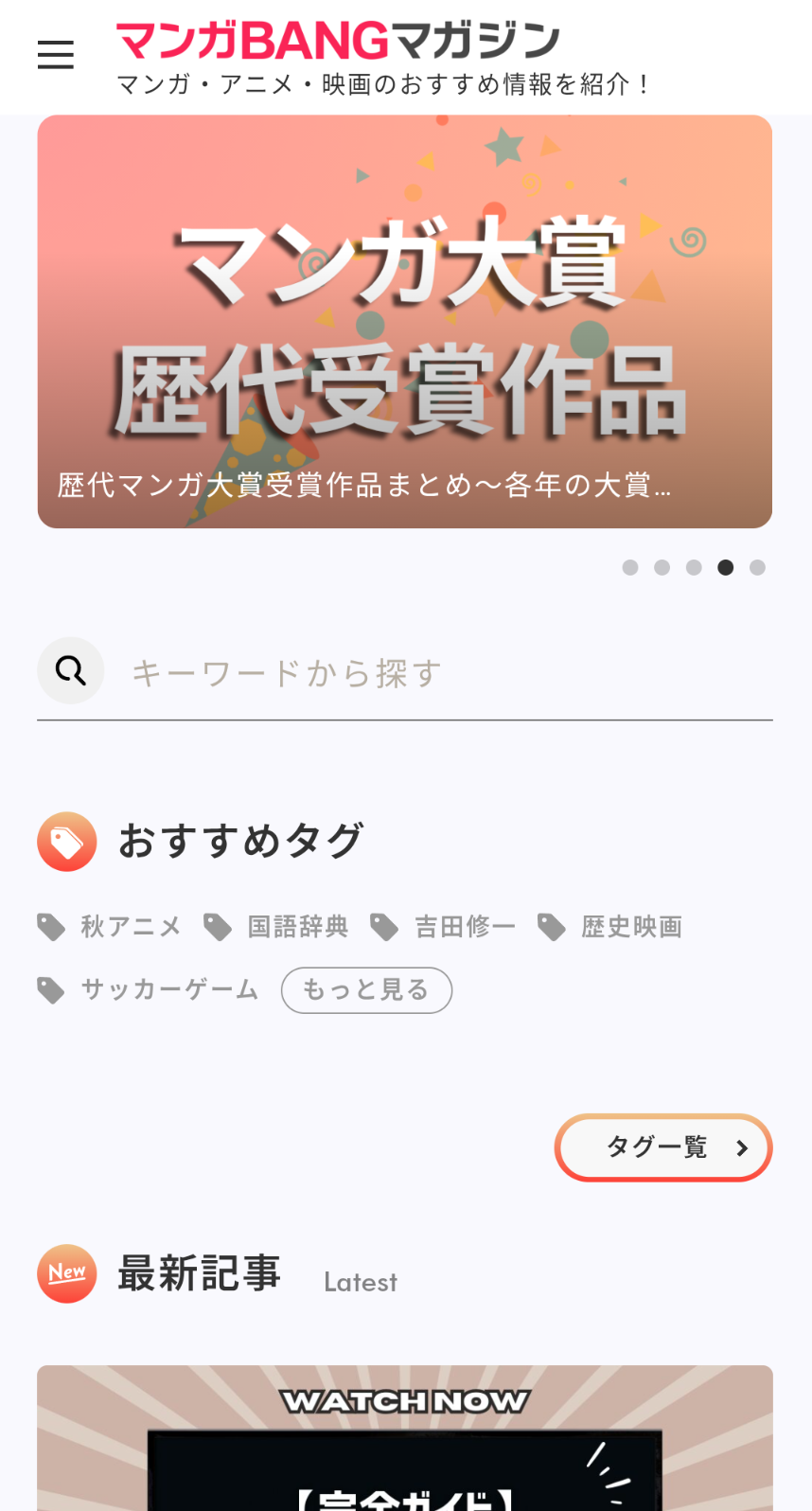Jump to the last carousel slide dot
Screen dimensions: 812x1511
(x=757, y=567)
